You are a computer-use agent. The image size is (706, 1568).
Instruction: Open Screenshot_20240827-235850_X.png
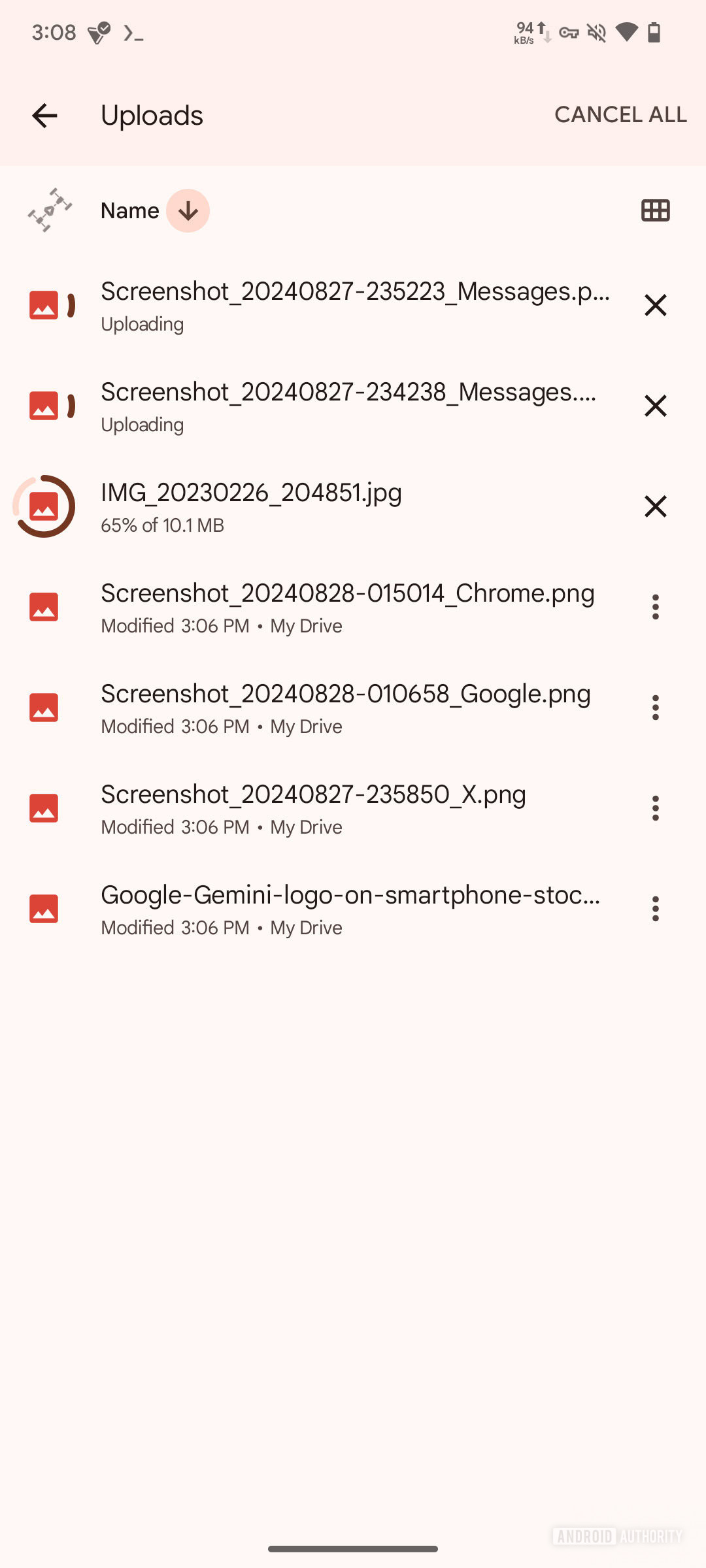click(312, 808)
